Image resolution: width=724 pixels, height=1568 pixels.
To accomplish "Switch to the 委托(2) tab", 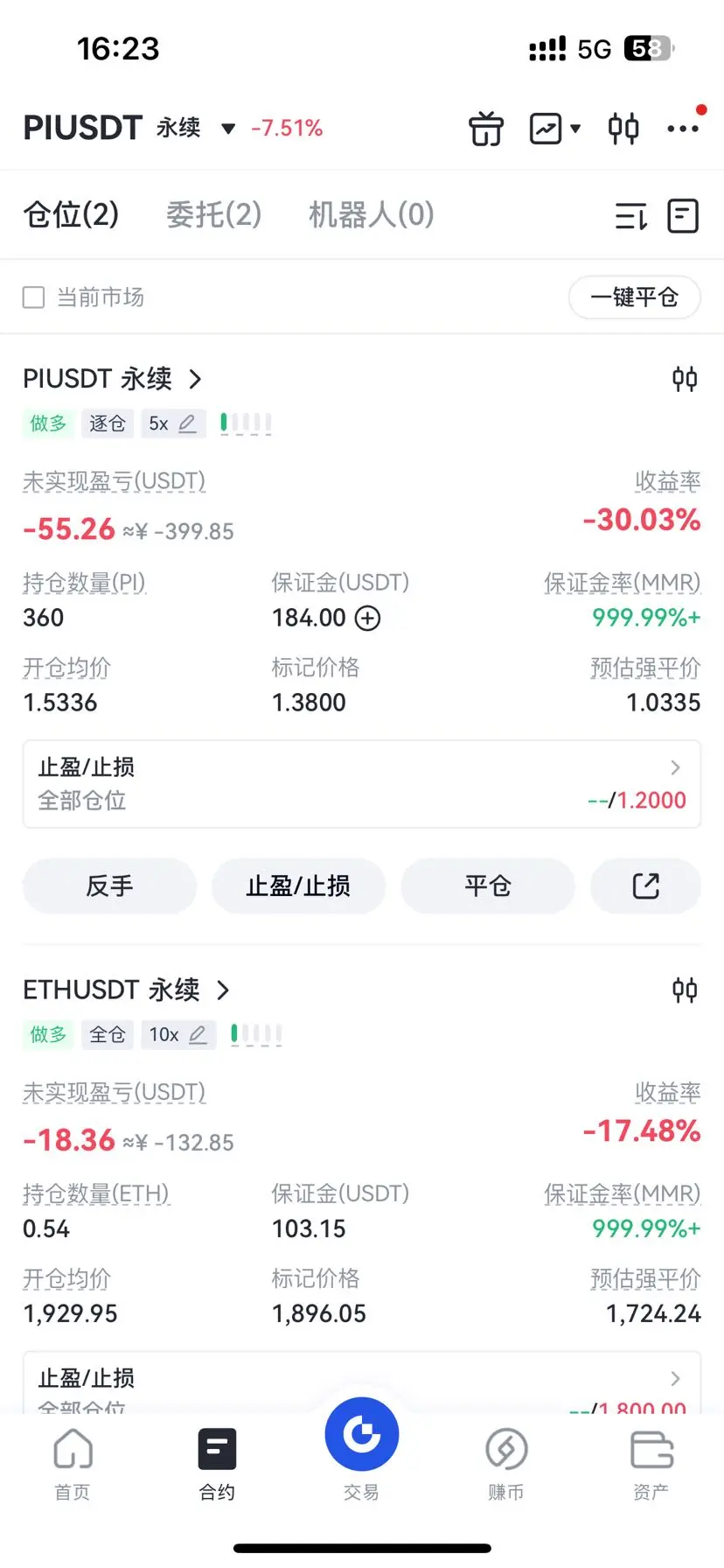I will 214,214.
